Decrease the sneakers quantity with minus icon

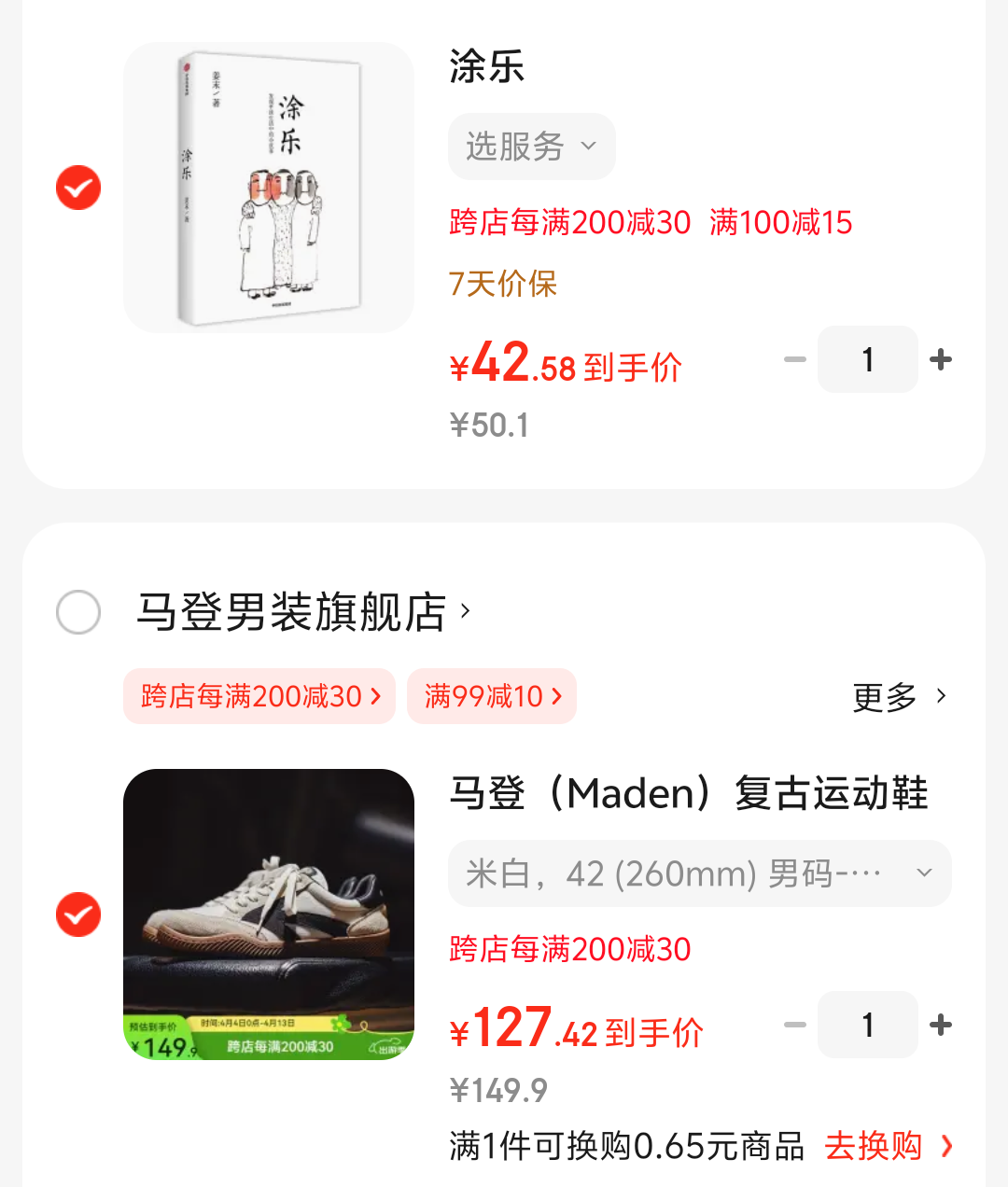(794, 1025)
